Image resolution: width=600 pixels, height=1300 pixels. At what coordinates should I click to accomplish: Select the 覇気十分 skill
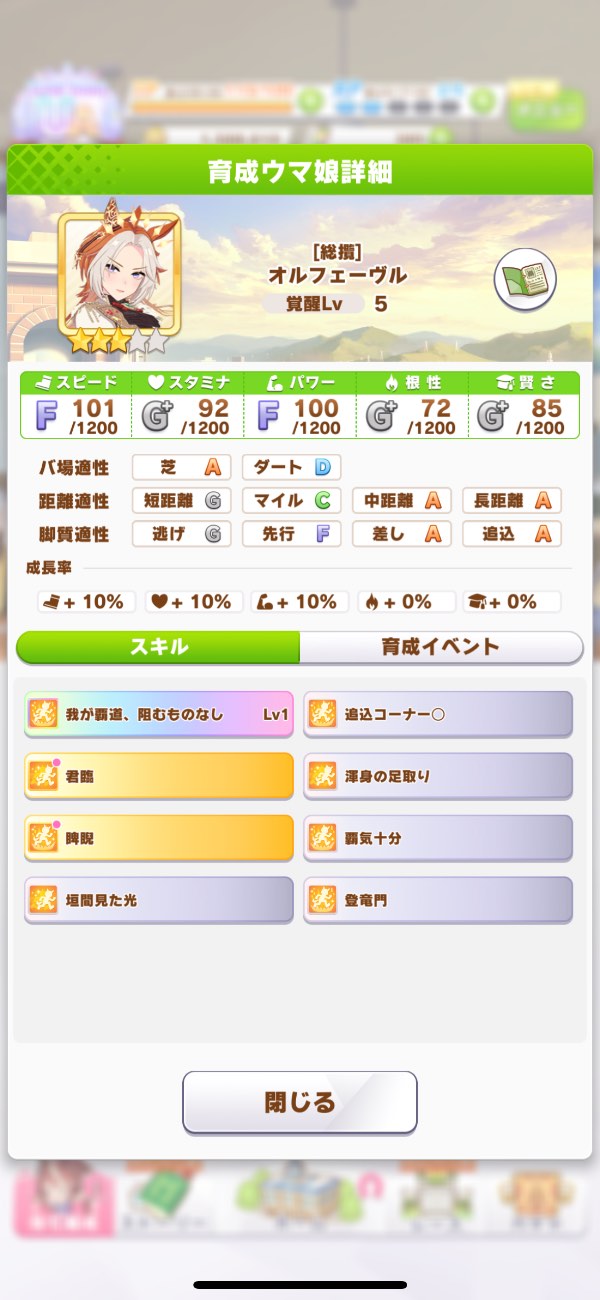click(x=438, y=838)
